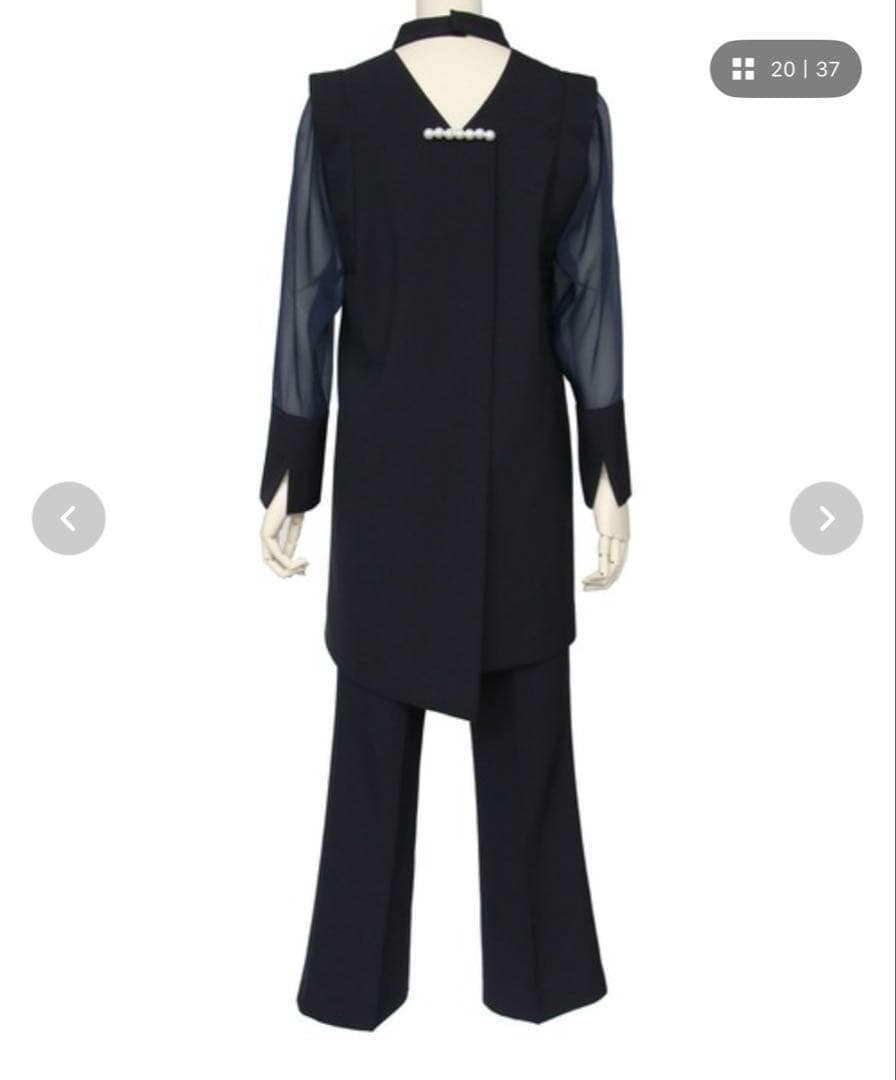Show the next product image
896x1080 pixels.
pos(826,518)
